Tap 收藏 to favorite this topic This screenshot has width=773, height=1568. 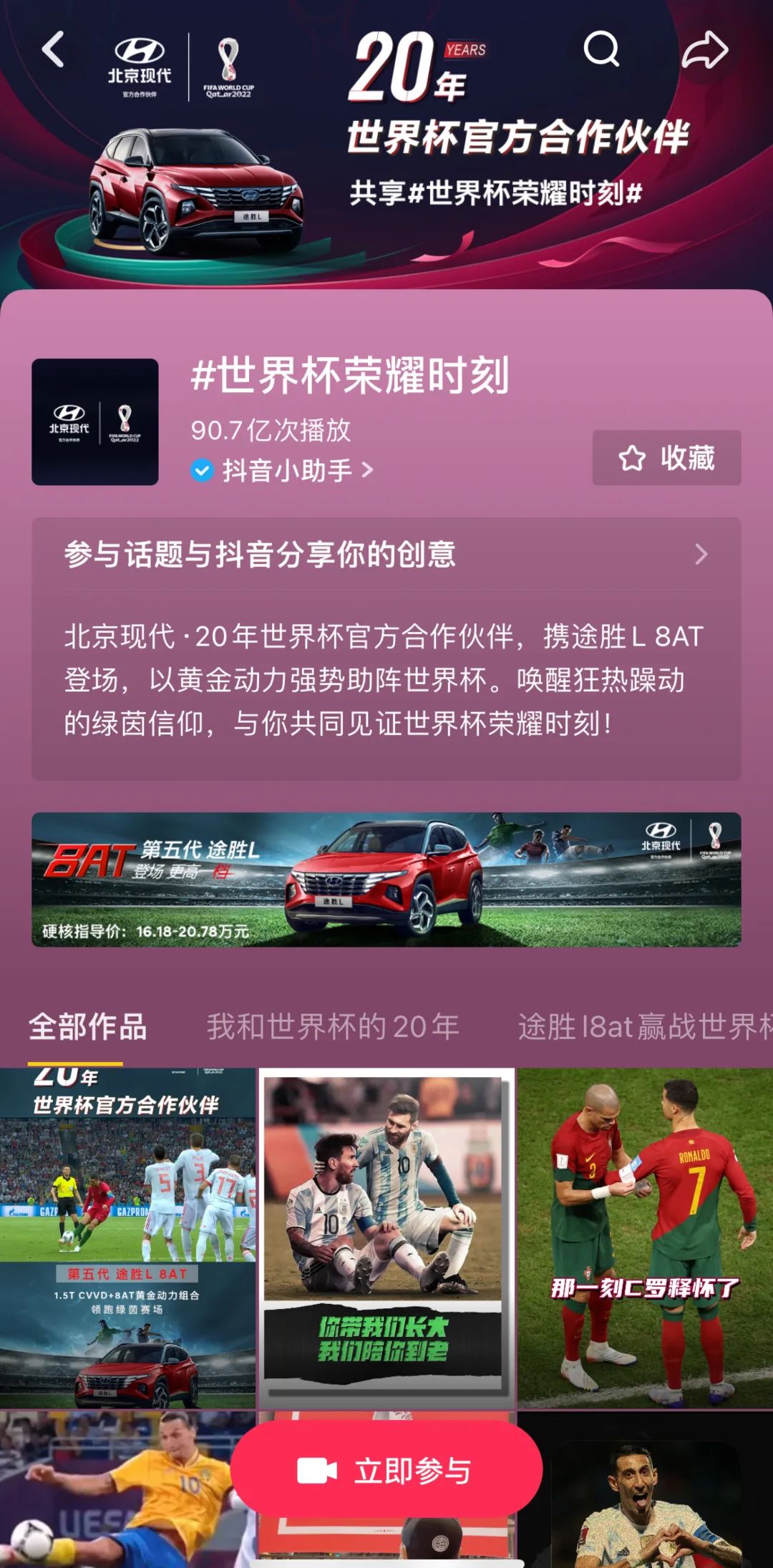point(666,458)
